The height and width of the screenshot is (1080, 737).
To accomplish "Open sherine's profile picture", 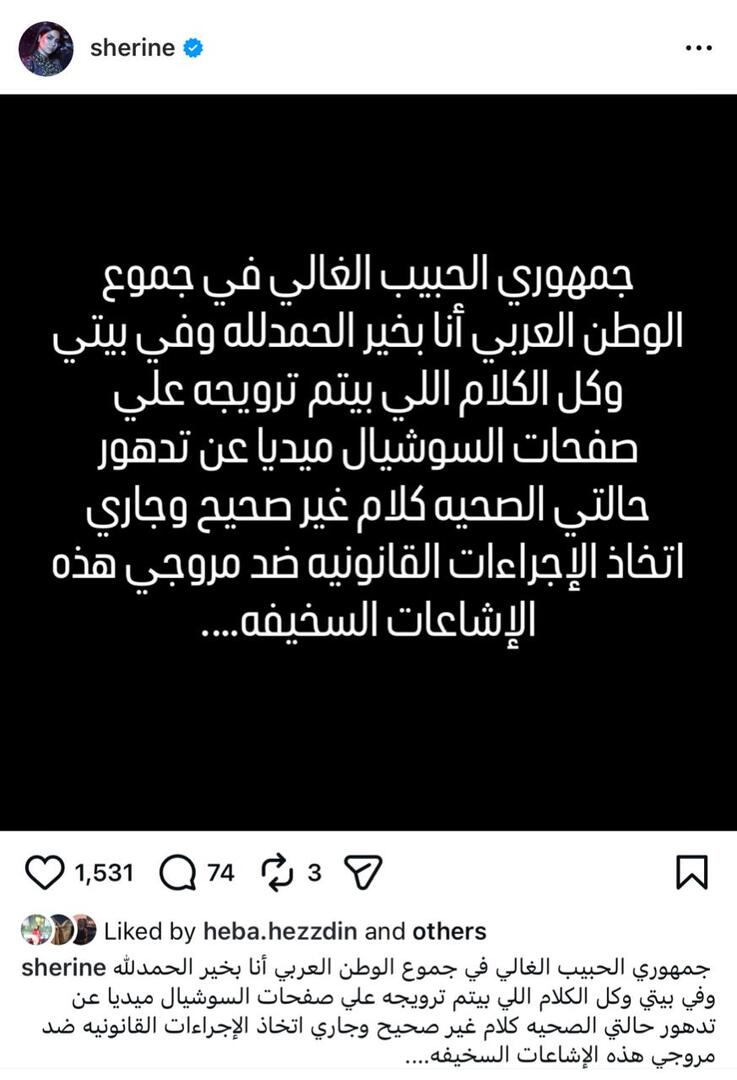I will (x=45, y=48).
